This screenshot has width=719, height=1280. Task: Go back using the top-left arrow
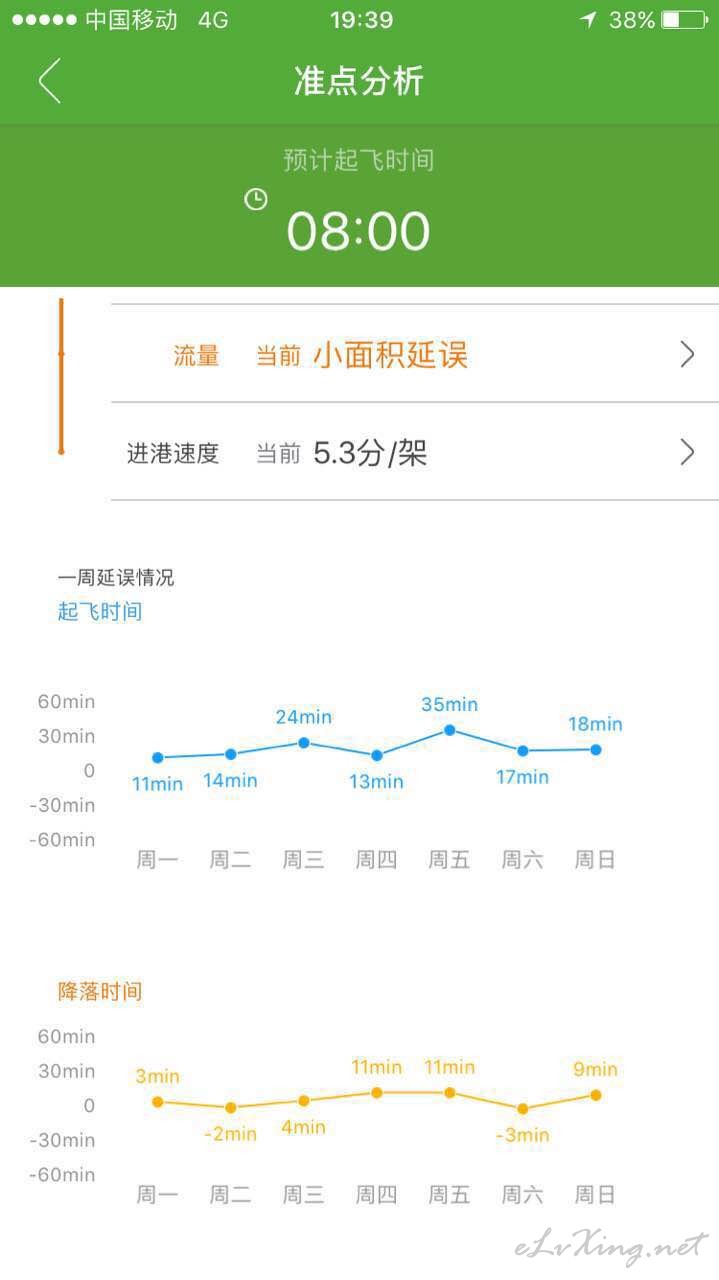[50, 81]
